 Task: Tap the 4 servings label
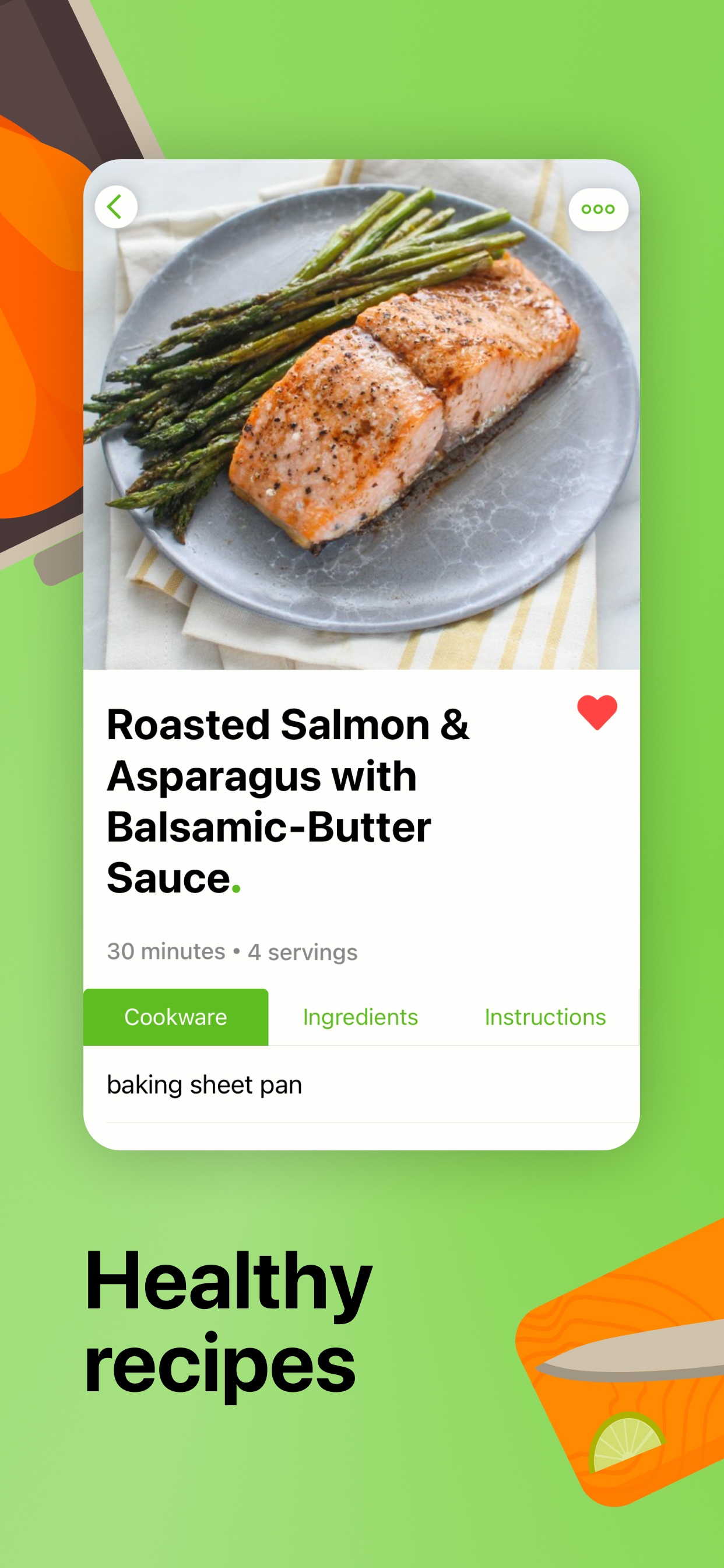point(303,951)
